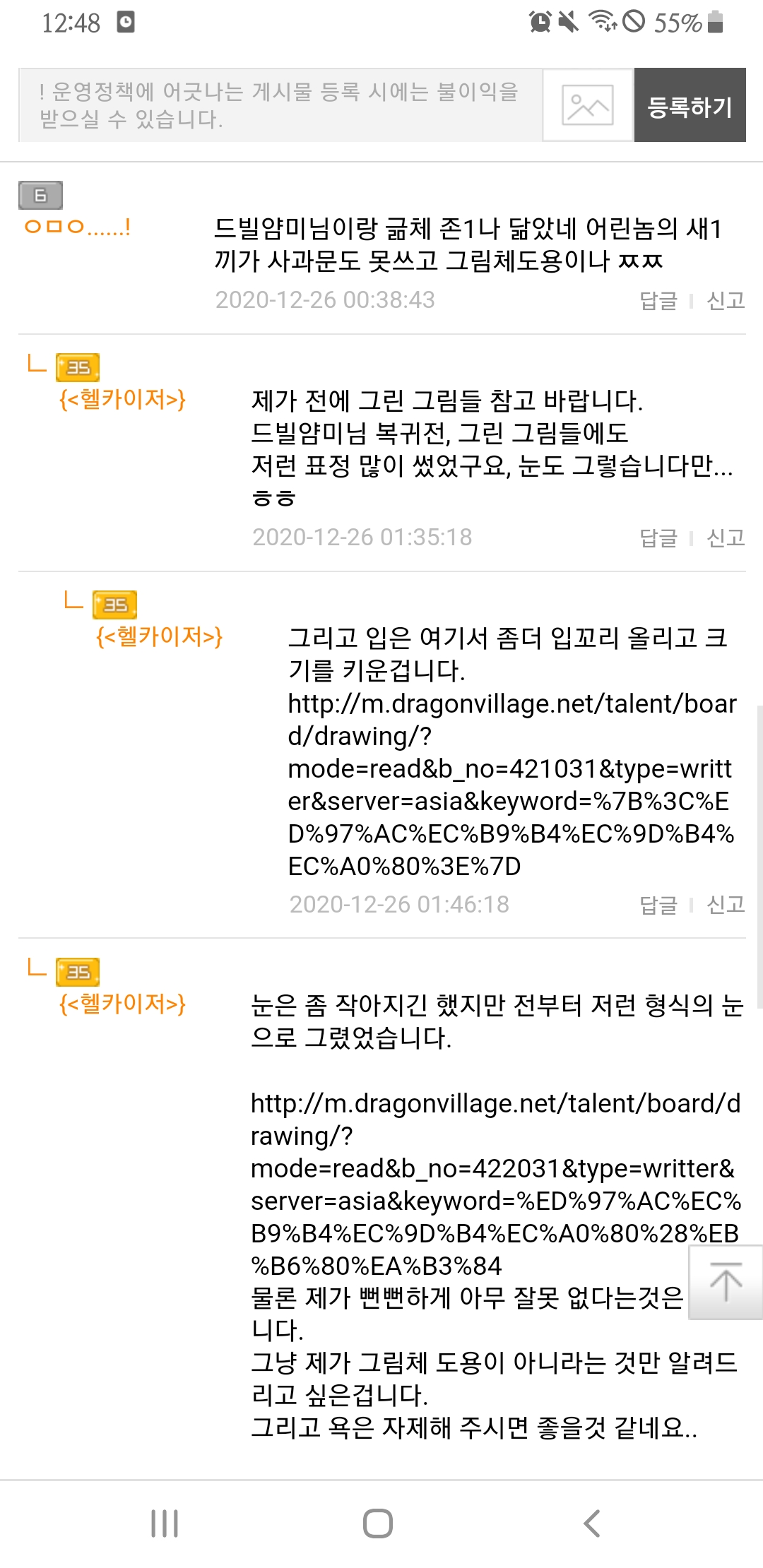Attach an image to the comment

(587, 105)
